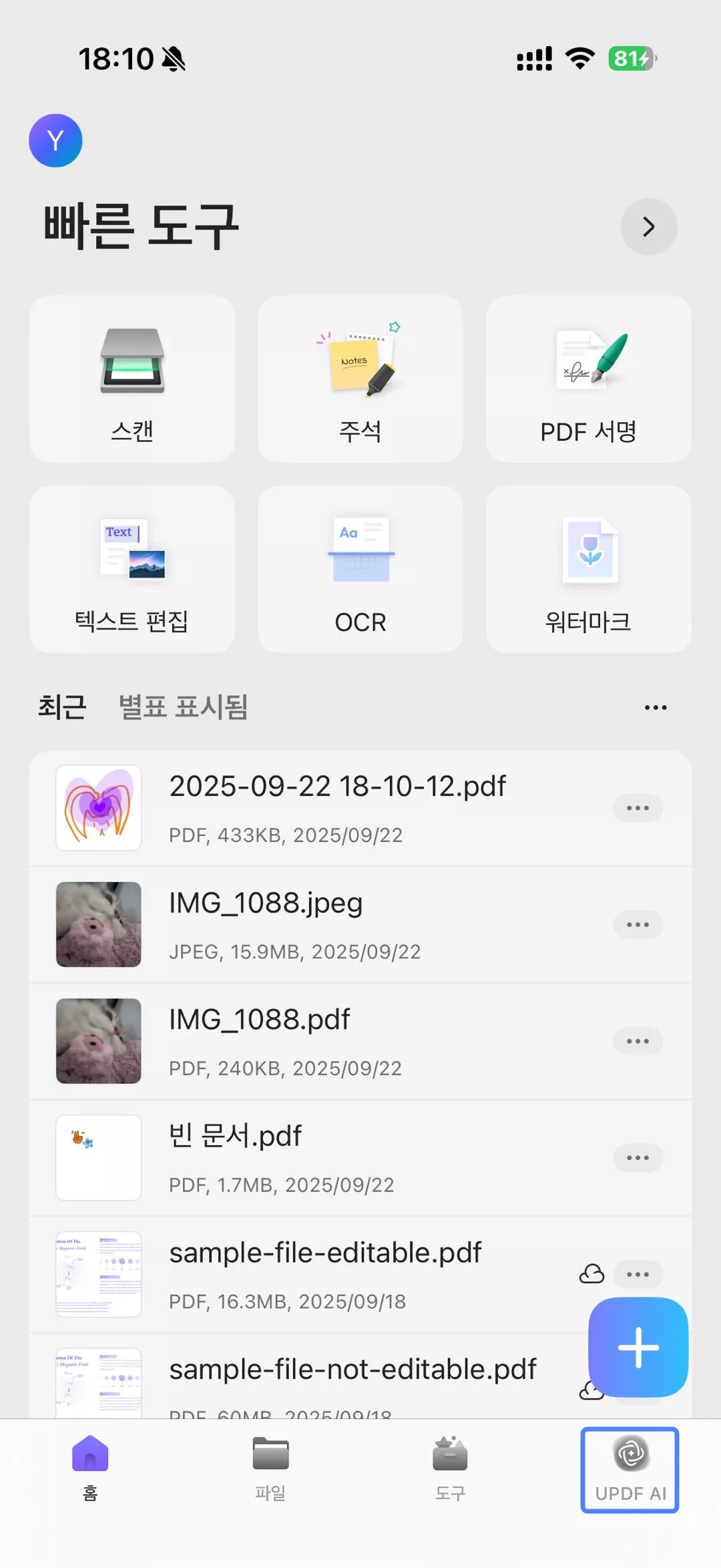
Task: Select the 최근 recent files view
Action: point(61,707)
